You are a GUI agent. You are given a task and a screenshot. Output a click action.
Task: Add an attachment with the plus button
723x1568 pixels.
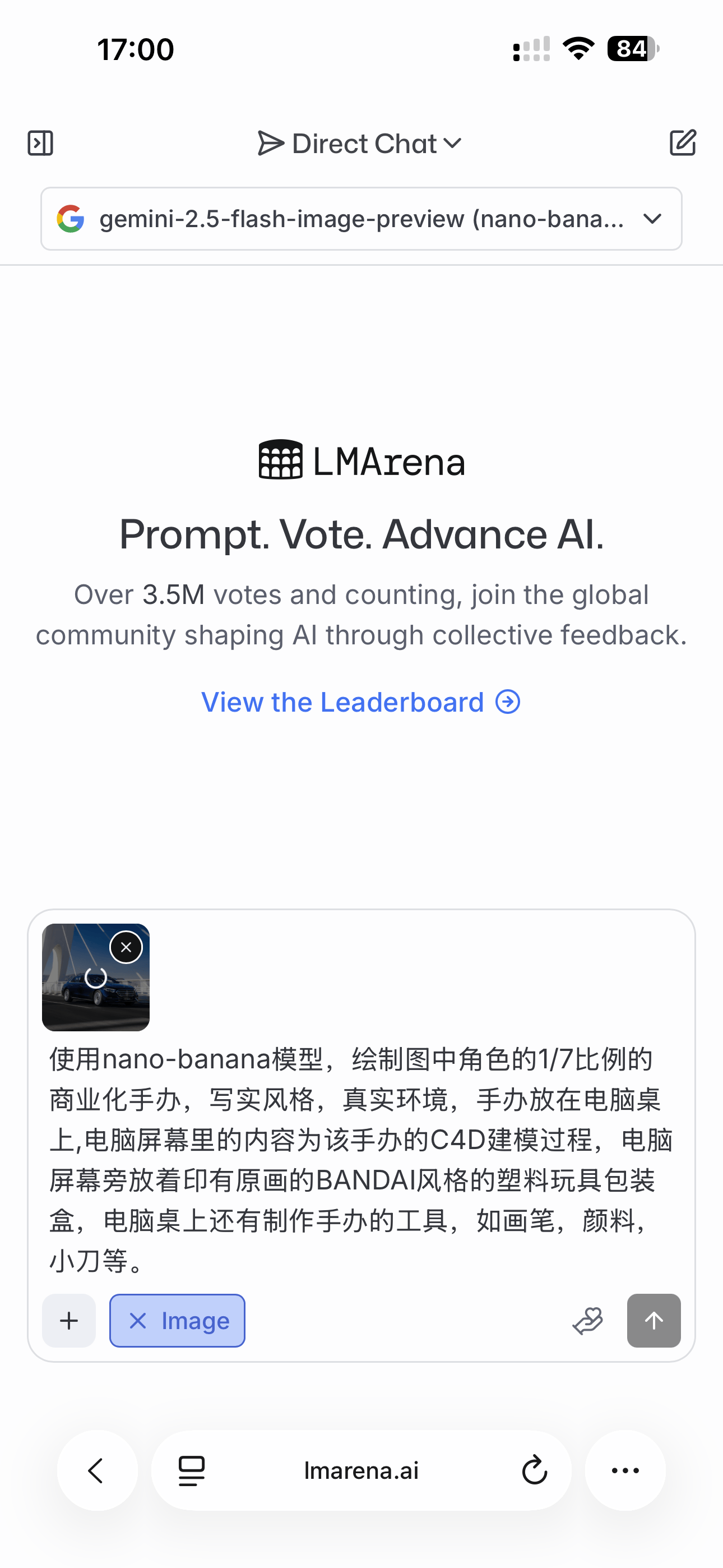pos(69,1320)
